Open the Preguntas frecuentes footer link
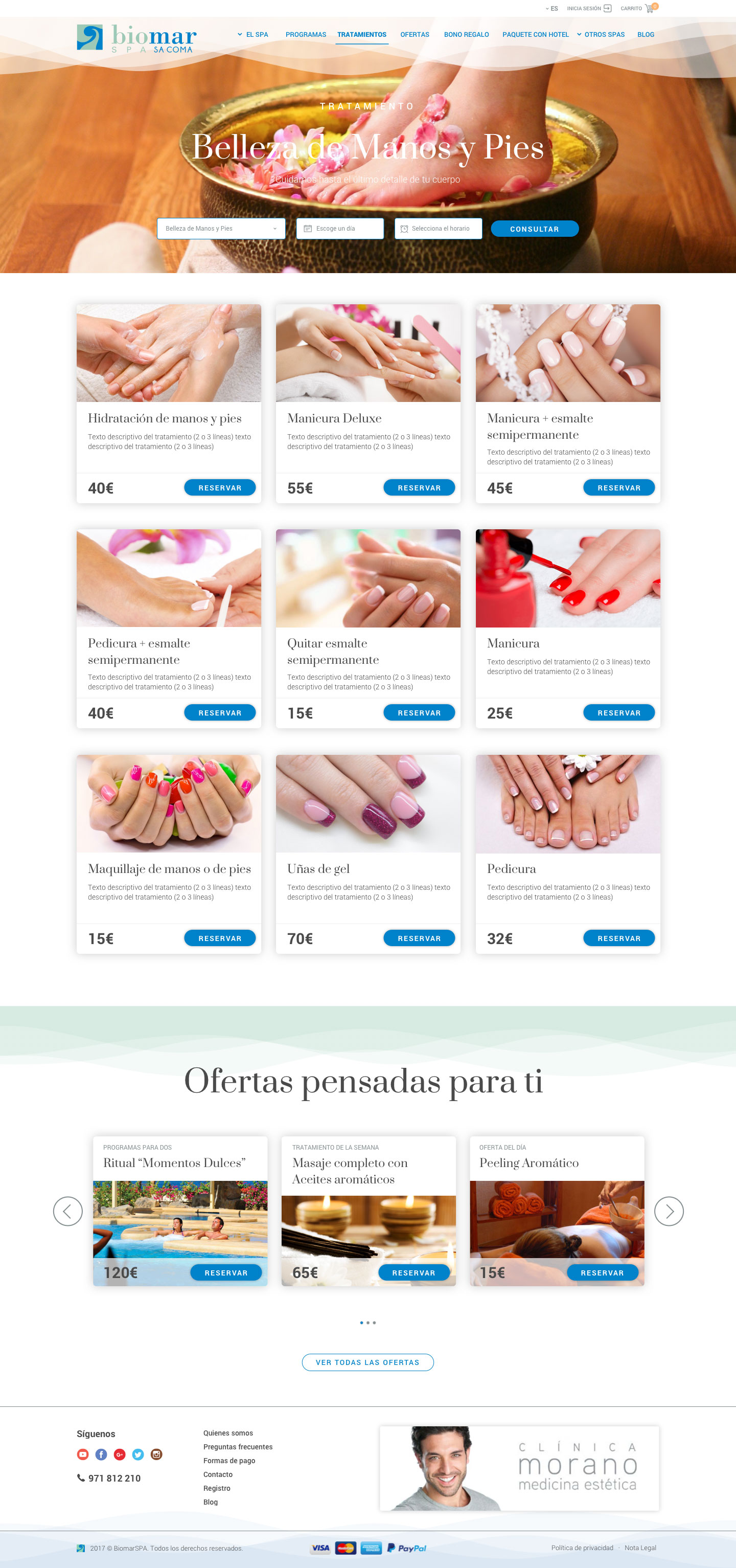Image resolution: width=736 pixels, height=1568 pixels. tap(238, 1447)
